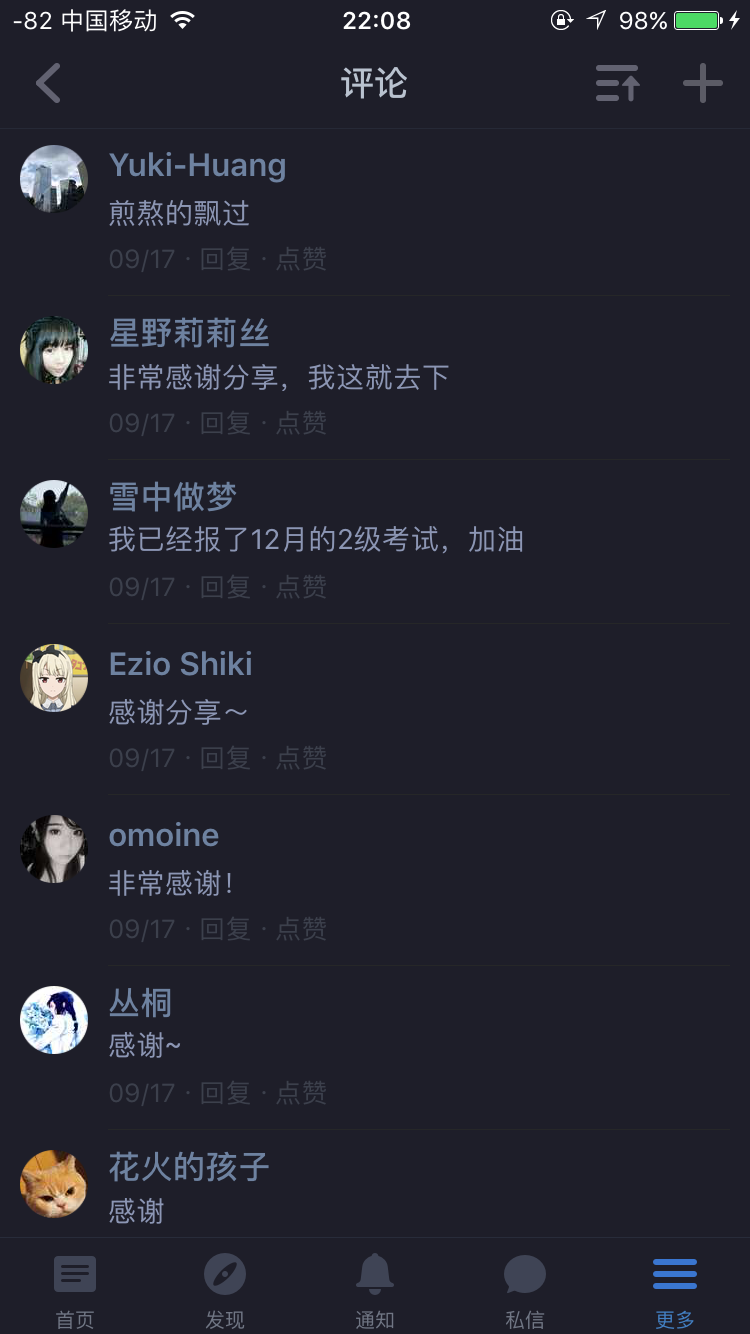Screen dimensions: 750x1334
Task: Like Ezio Shiki's comment
Action: [x=301, y=758]
